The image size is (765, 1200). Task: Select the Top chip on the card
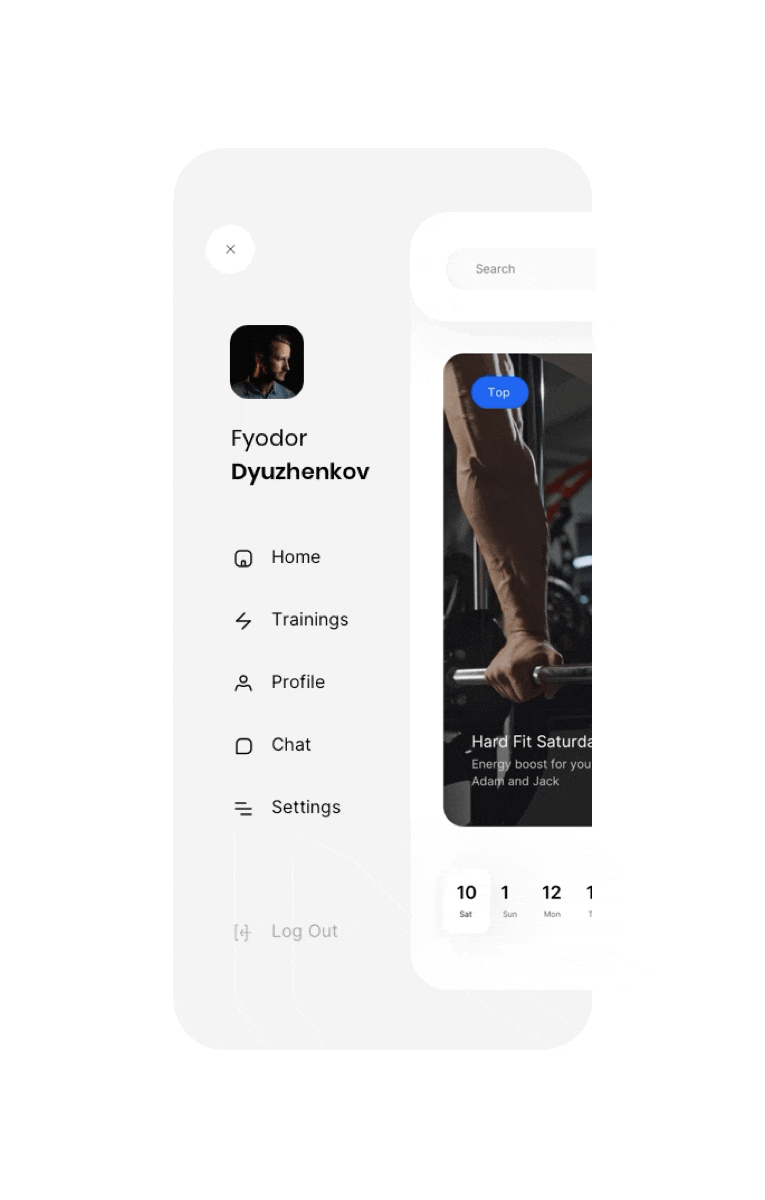pyautogui.click(x=499, y=393)
